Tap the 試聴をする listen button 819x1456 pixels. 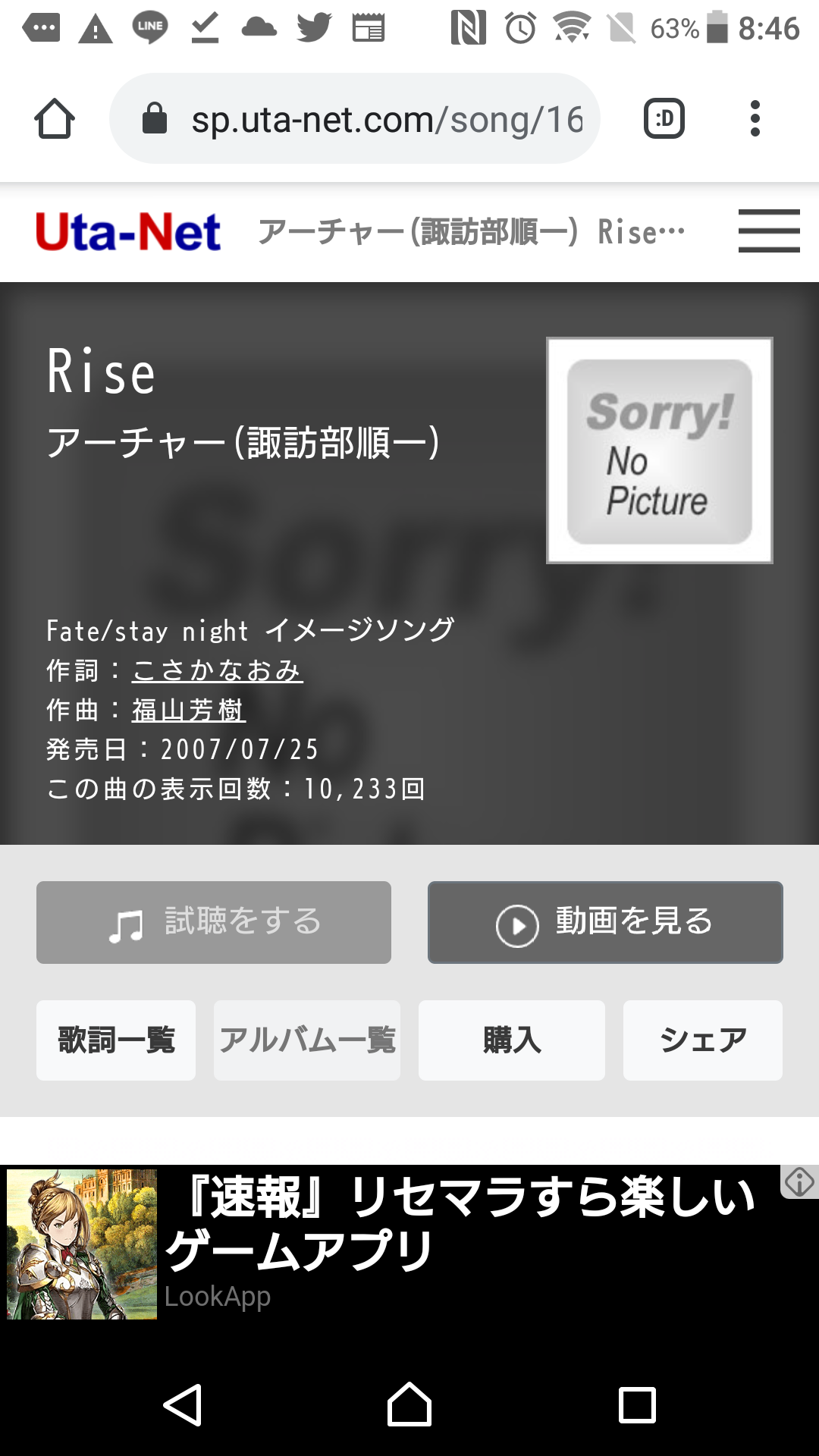[214, 922]
